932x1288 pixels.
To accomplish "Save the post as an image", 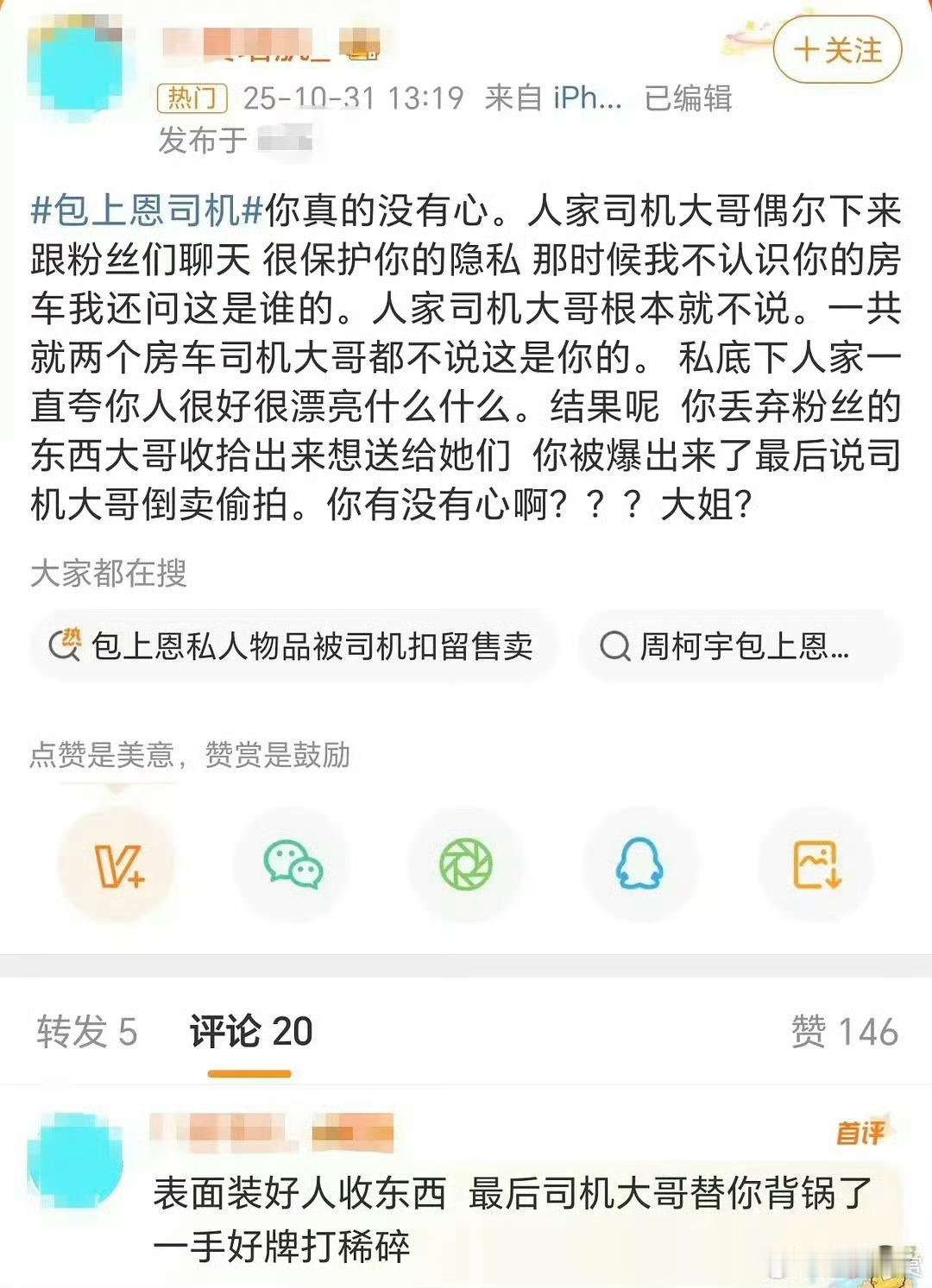I will click(815, 867).
